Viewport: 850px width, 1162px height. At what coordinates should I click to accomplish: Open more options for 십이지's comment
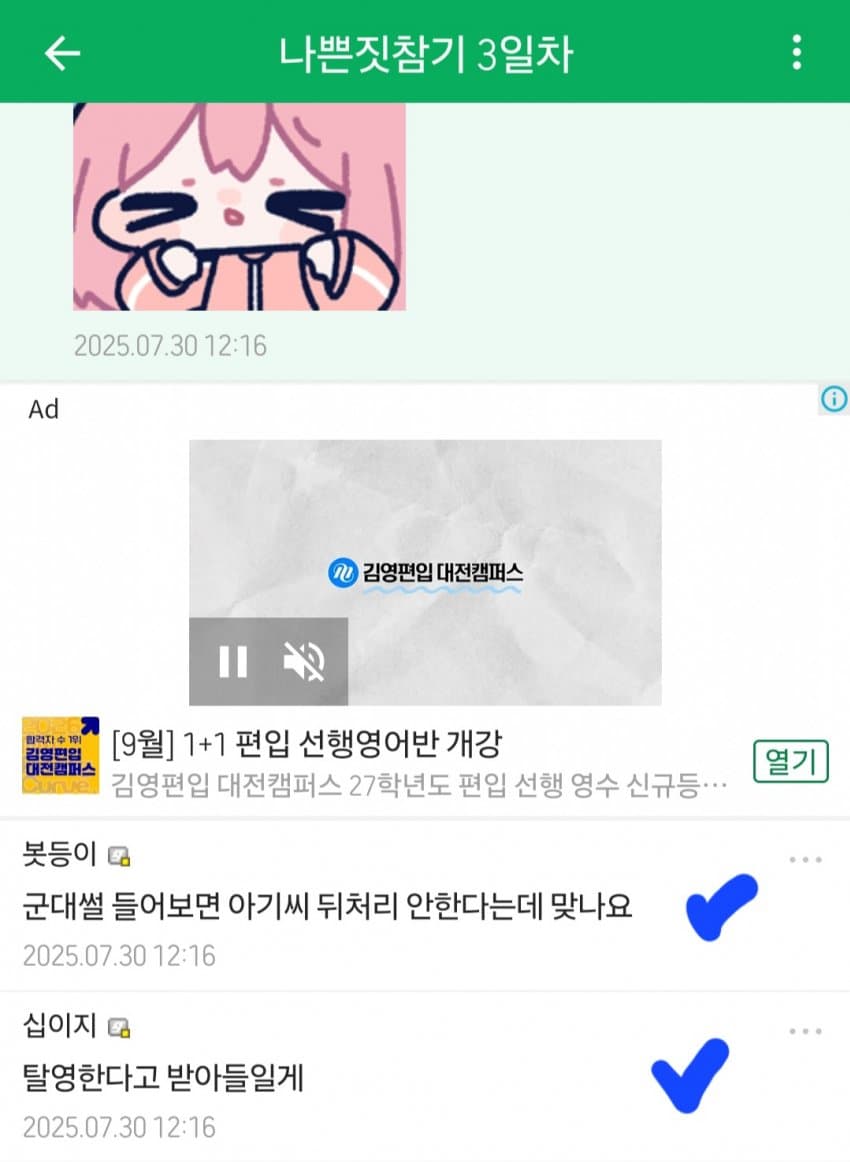point(805,1032)
